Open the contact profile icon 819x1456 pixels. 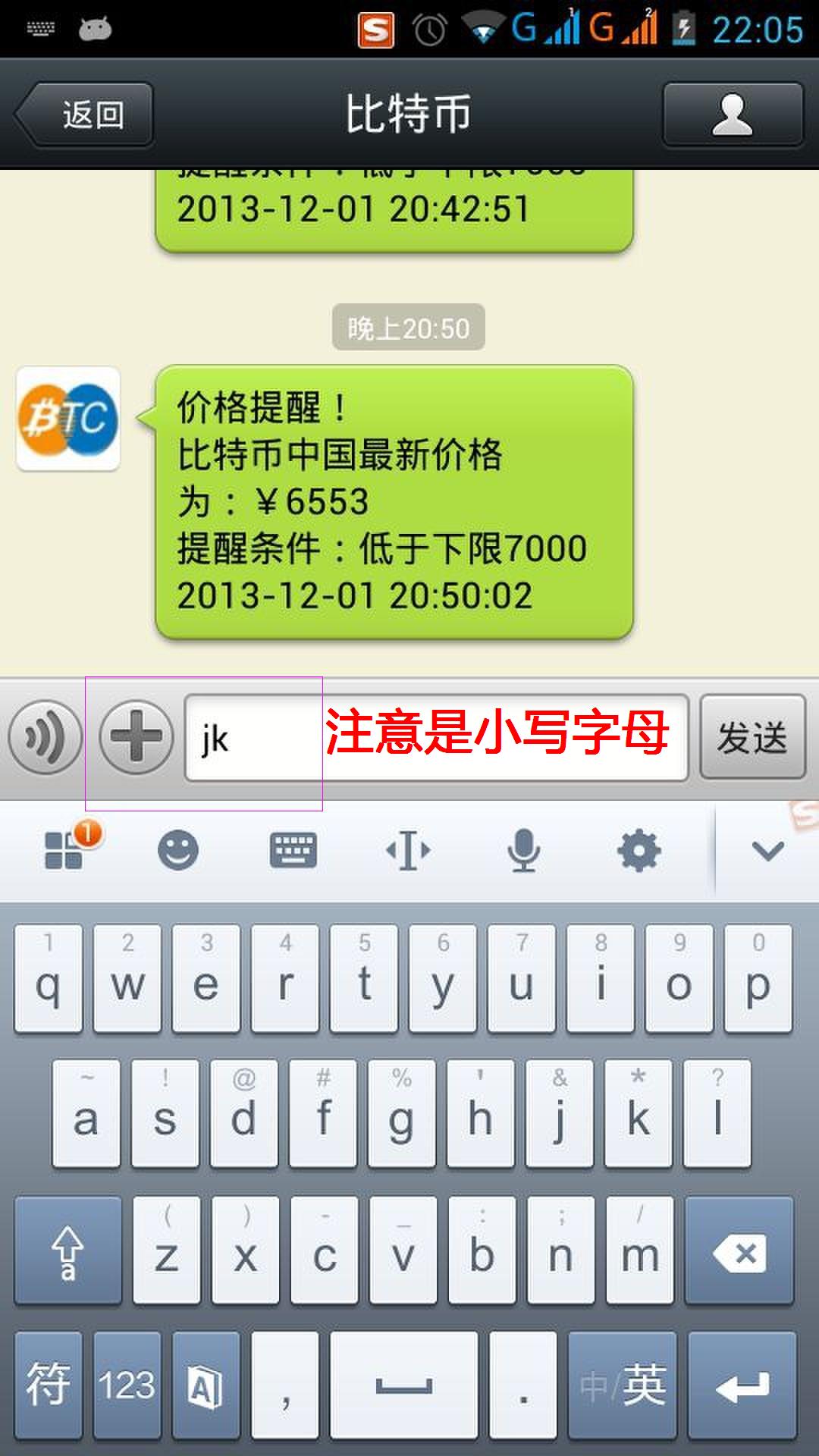point(732,115)
